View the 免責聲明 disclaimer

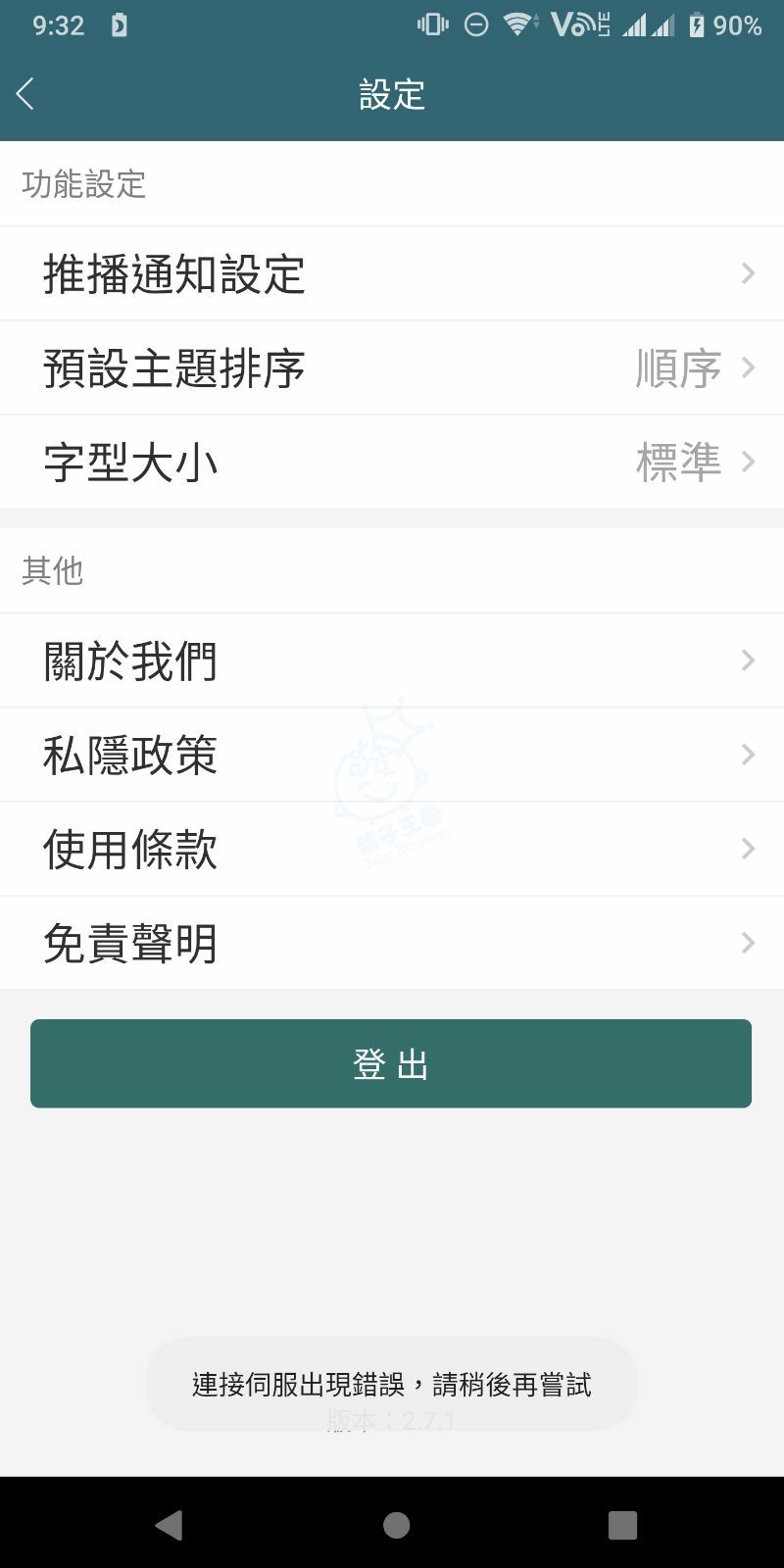[392, 943]
